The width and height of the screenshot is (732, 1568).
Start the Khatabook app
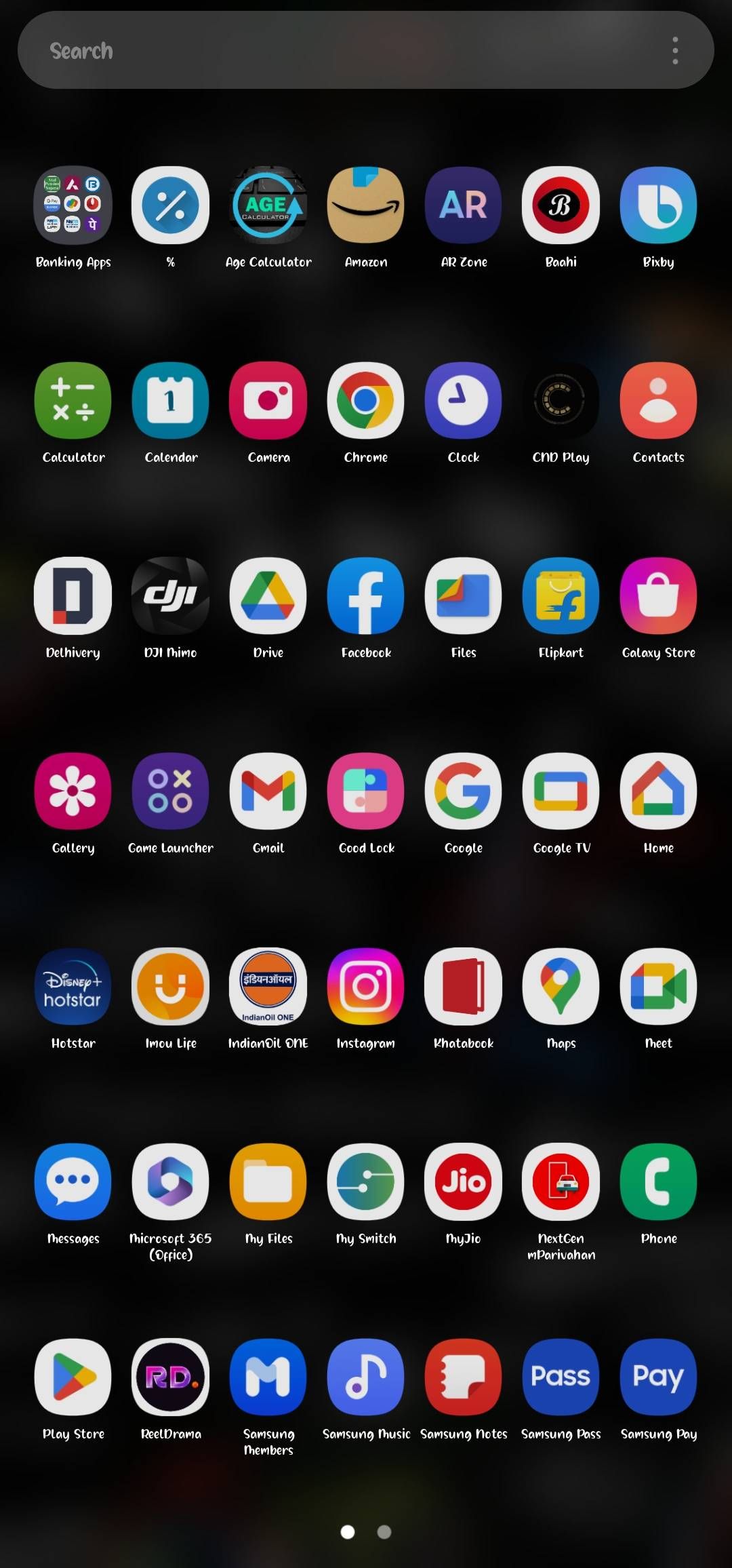pos(463,987)
